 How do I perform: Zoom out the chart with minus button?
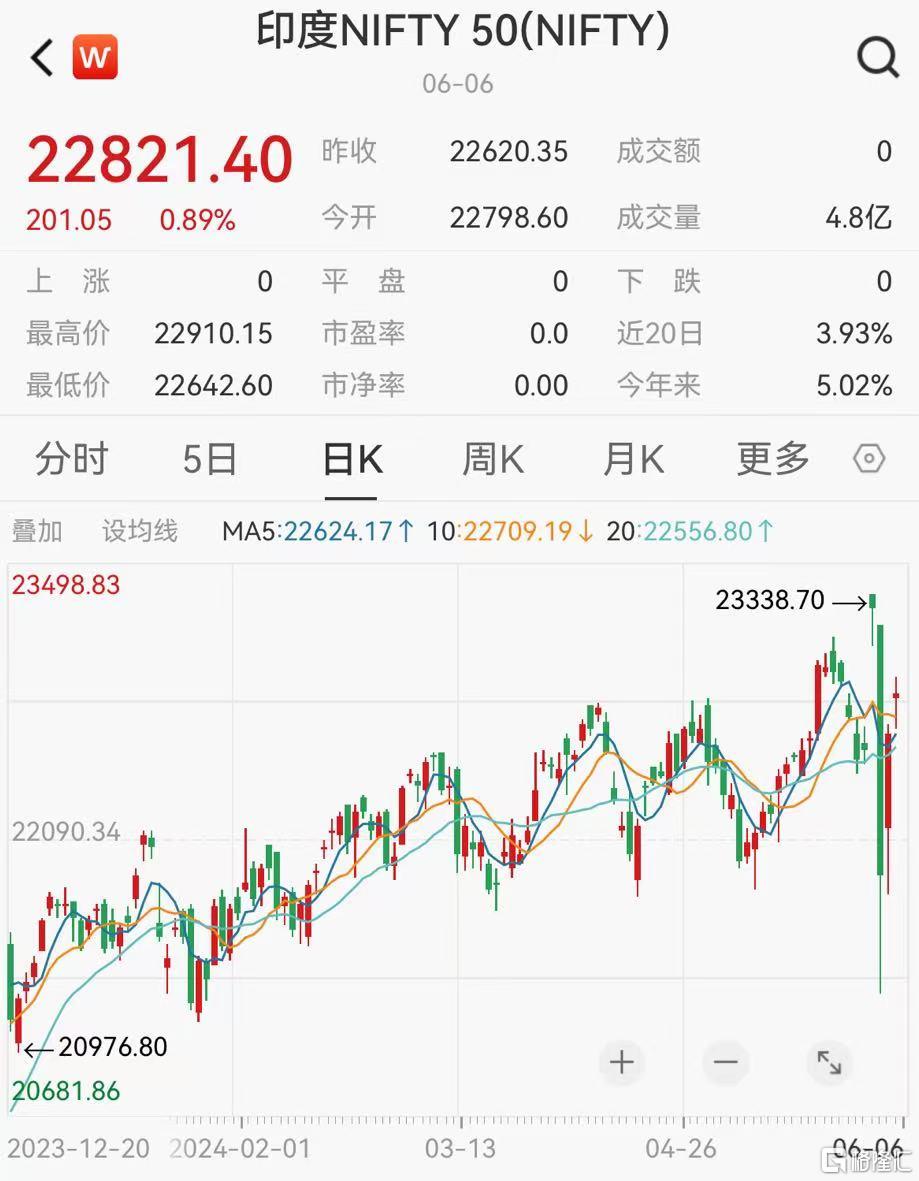(725, 1062)
